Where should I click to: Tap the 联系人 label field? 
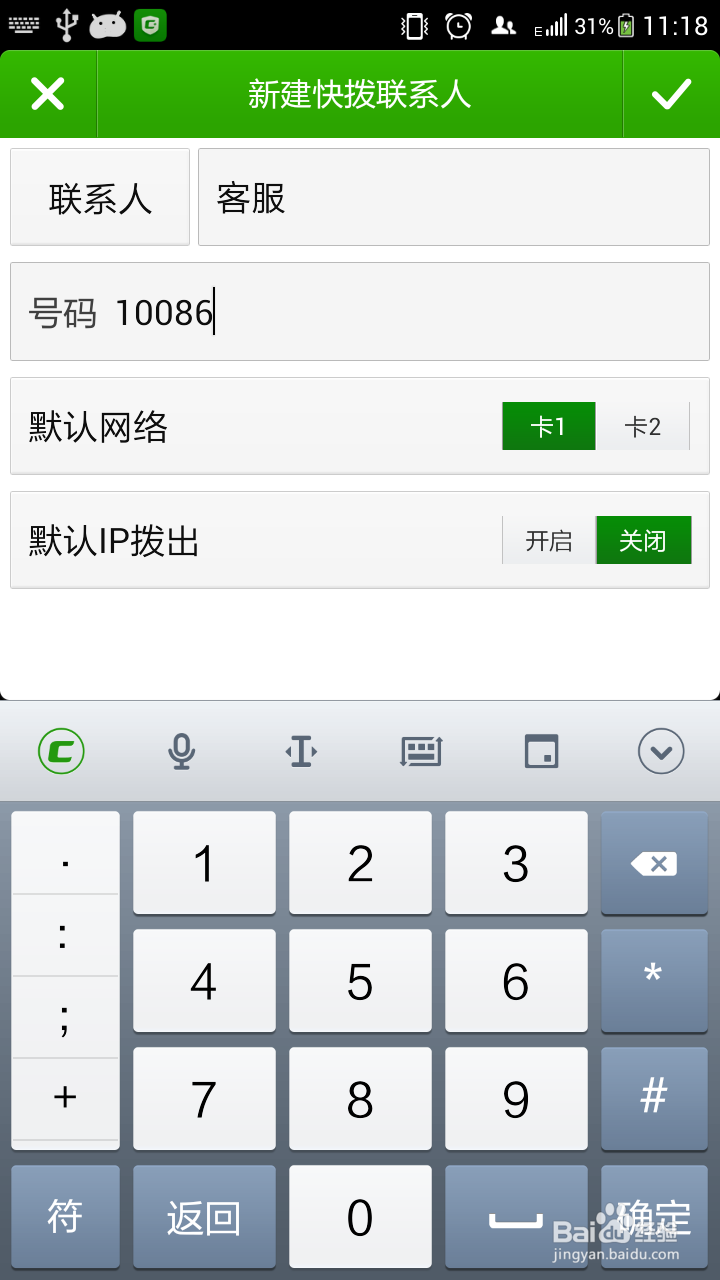pos(99,196)
